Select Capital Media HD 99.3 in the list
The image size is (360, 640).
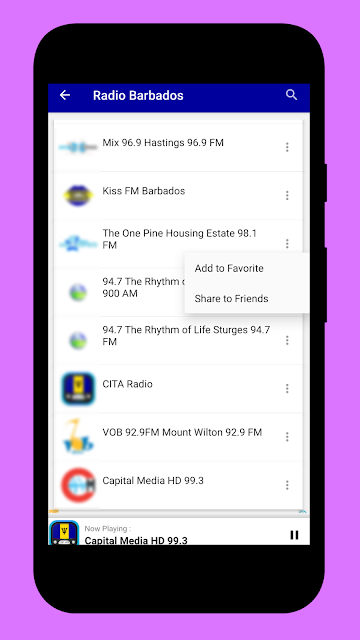[x=178, y=485]
